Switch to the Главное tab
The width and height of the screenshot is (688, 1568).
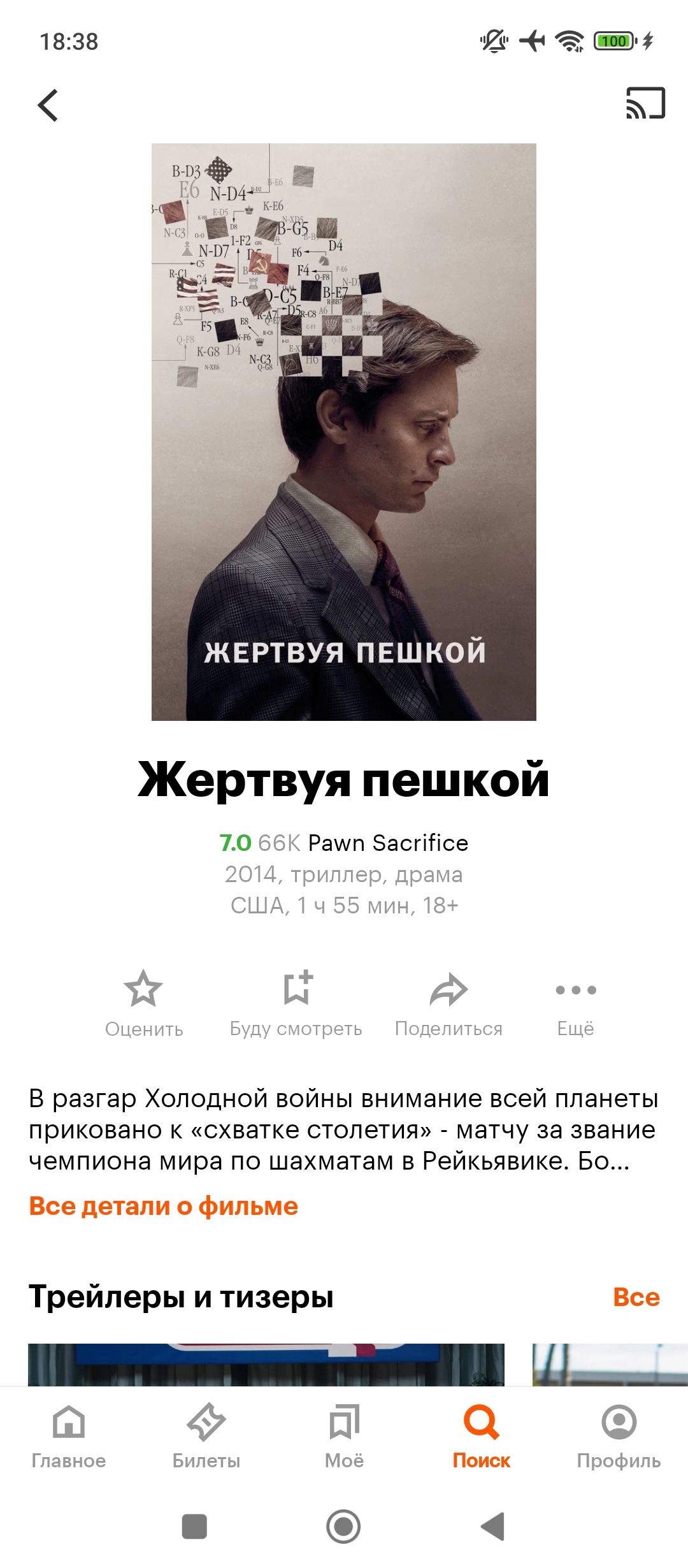pyautogui.click(x=69, y=1435)
